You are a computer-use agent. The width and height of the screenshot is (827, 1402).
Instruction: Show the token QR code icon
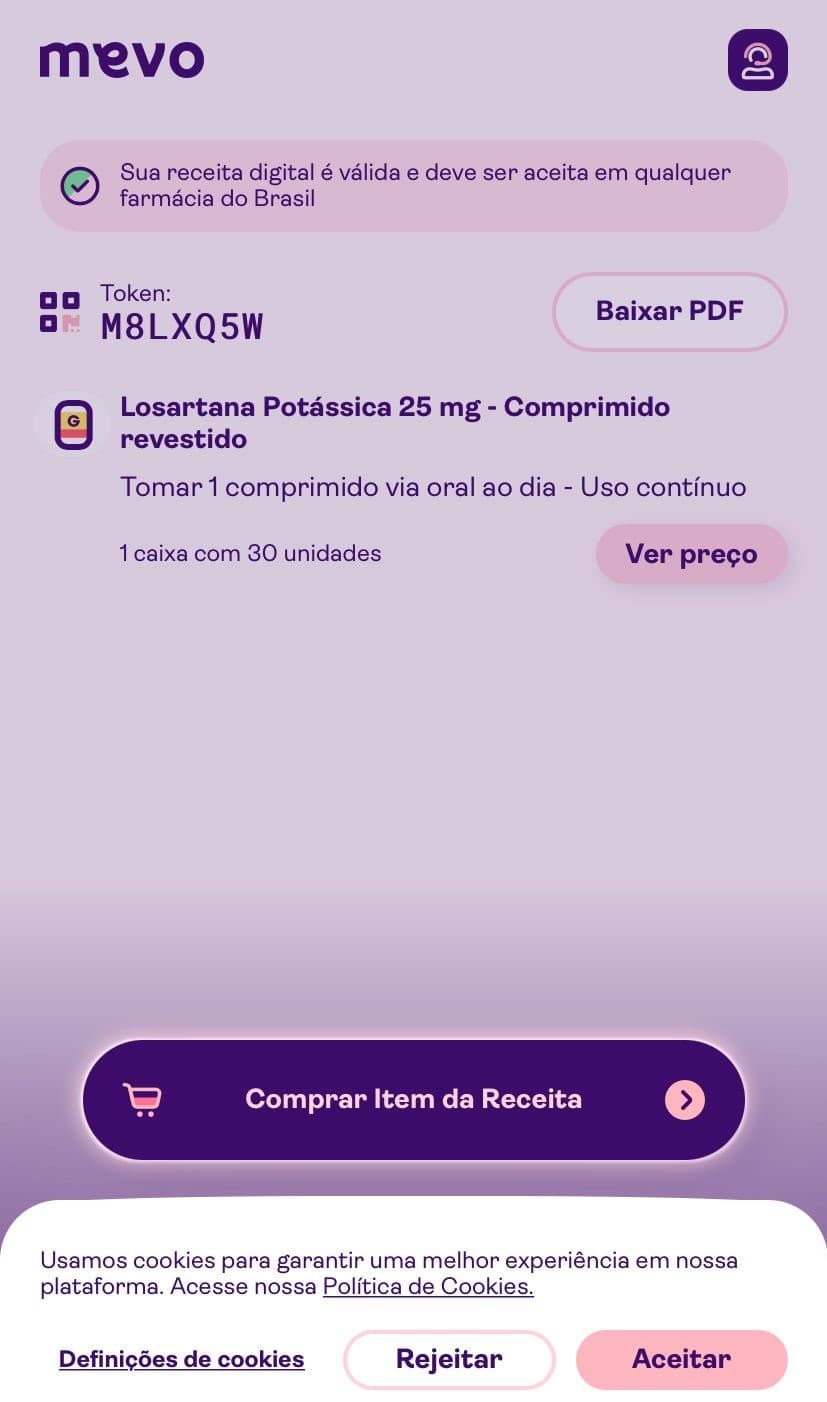(60, 312)
